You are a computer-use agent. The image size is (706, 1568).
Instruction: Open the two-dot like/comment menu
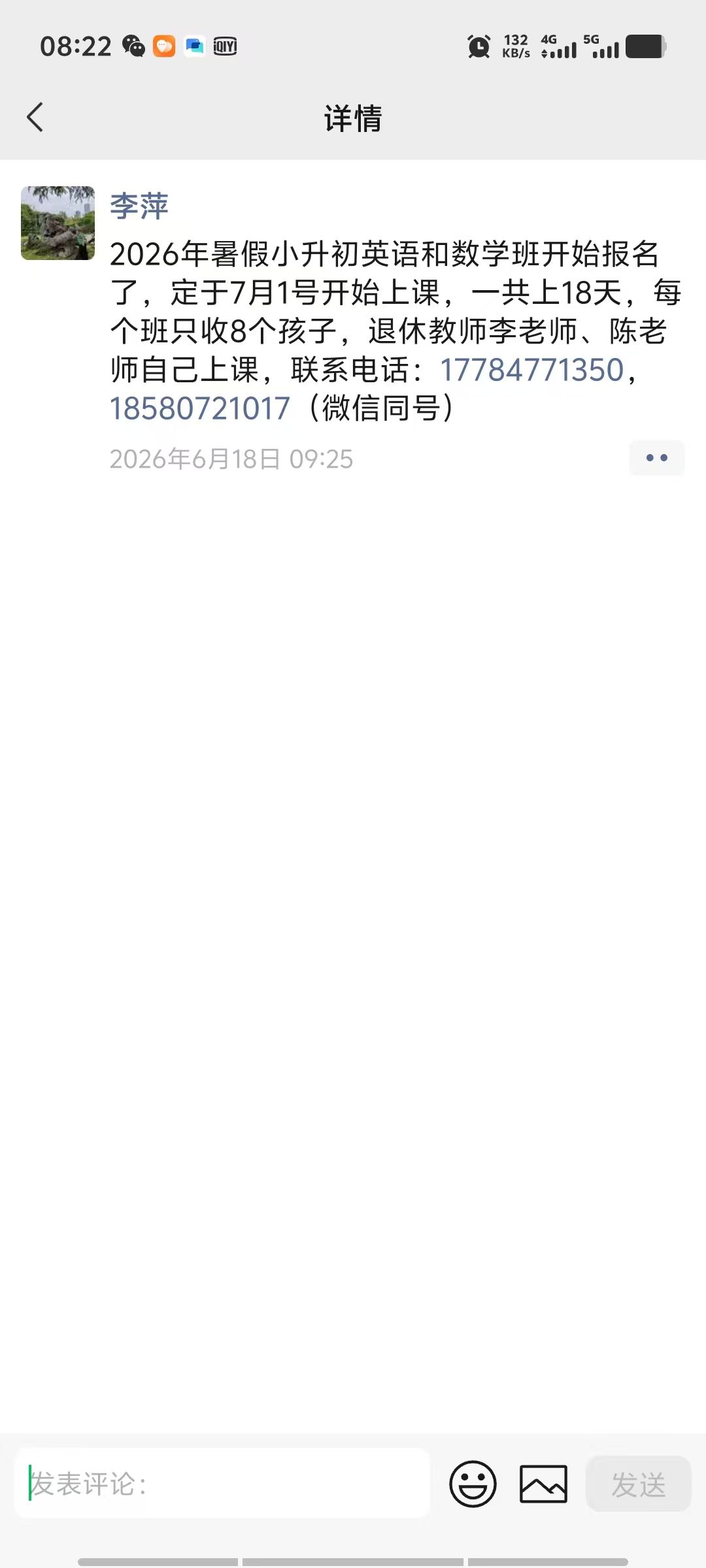click(x=656, y=458)
